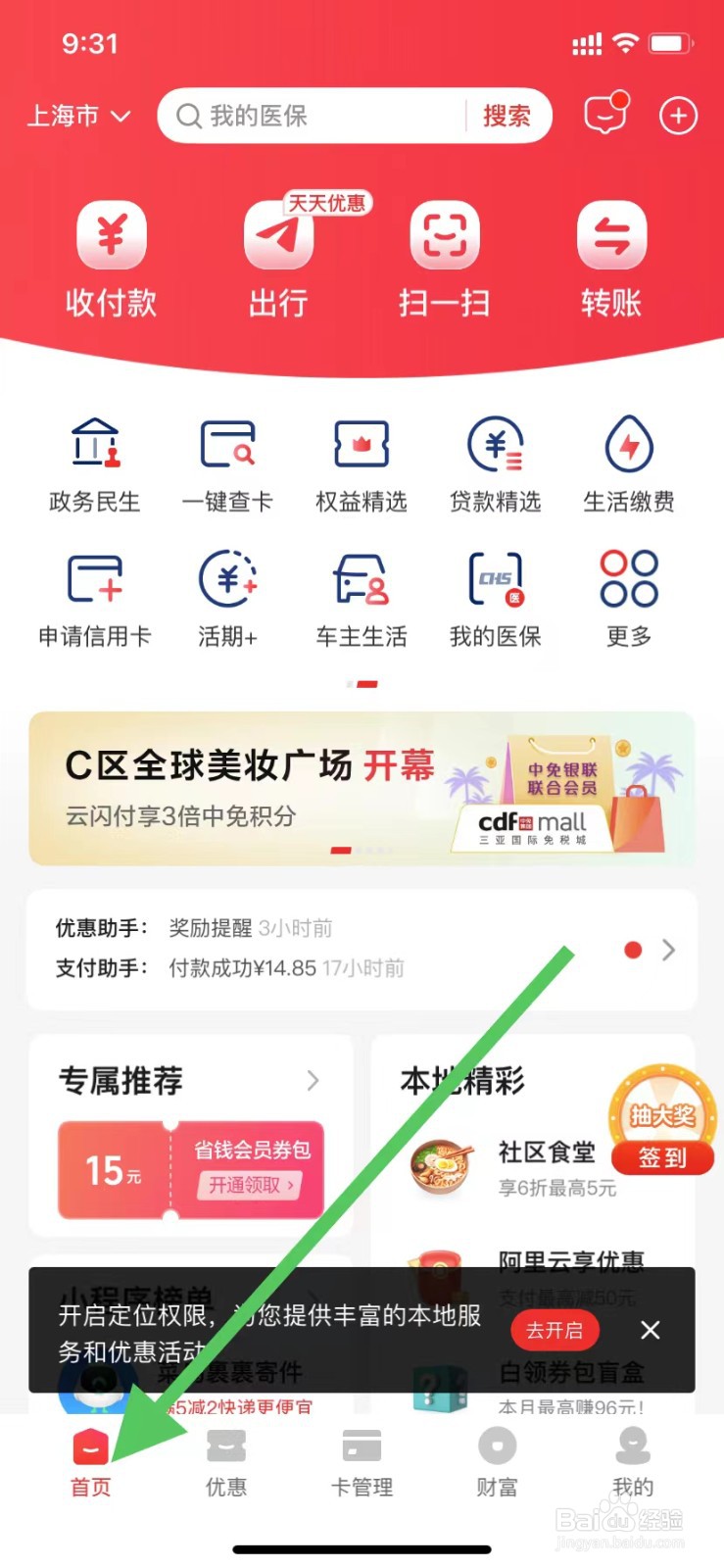Screen dimensions: 724x1568
Task: Select the 扫一扫 scan icon
Action: 445,257
